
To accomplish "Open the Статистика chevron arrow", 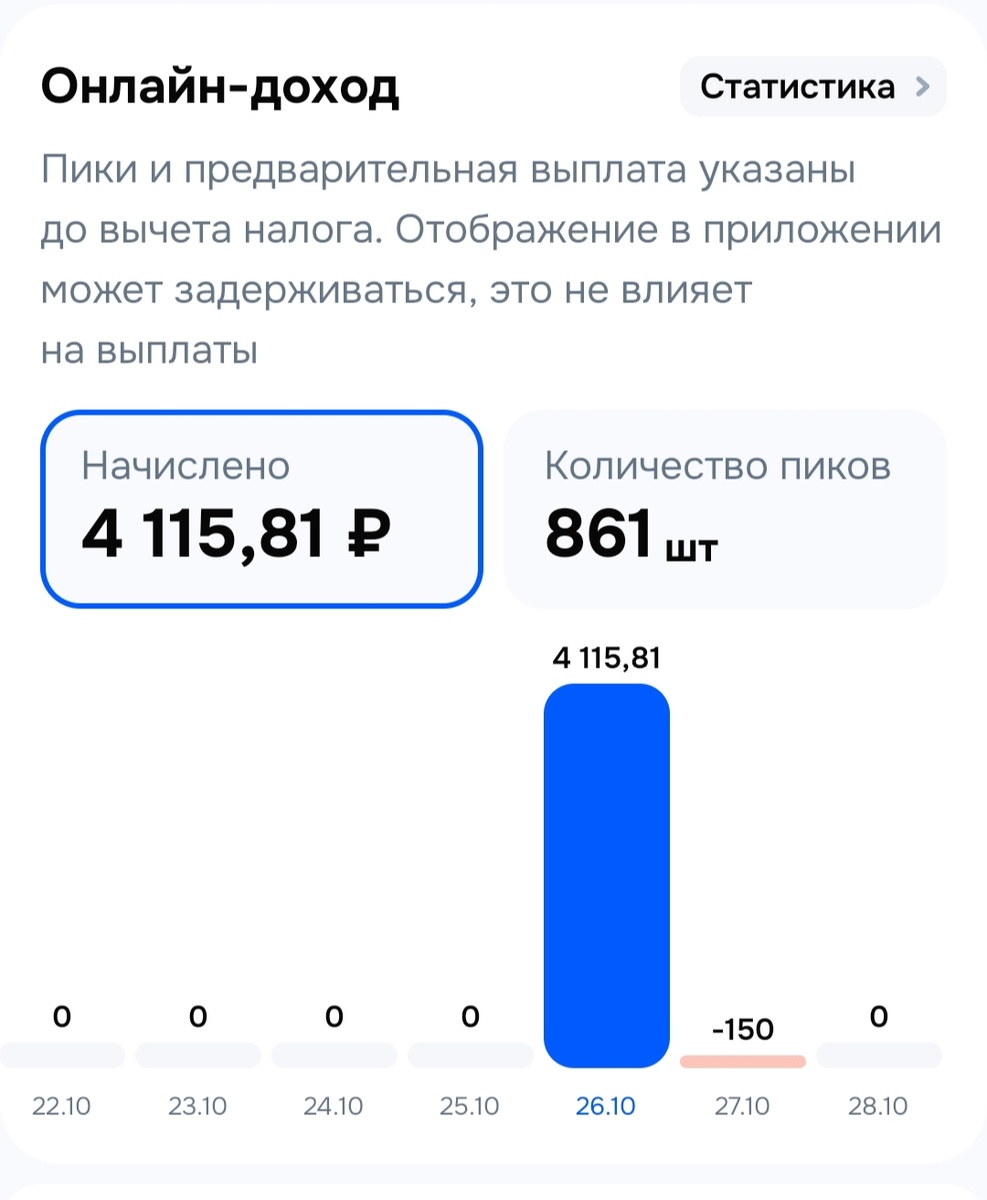I will coord(926,87).
